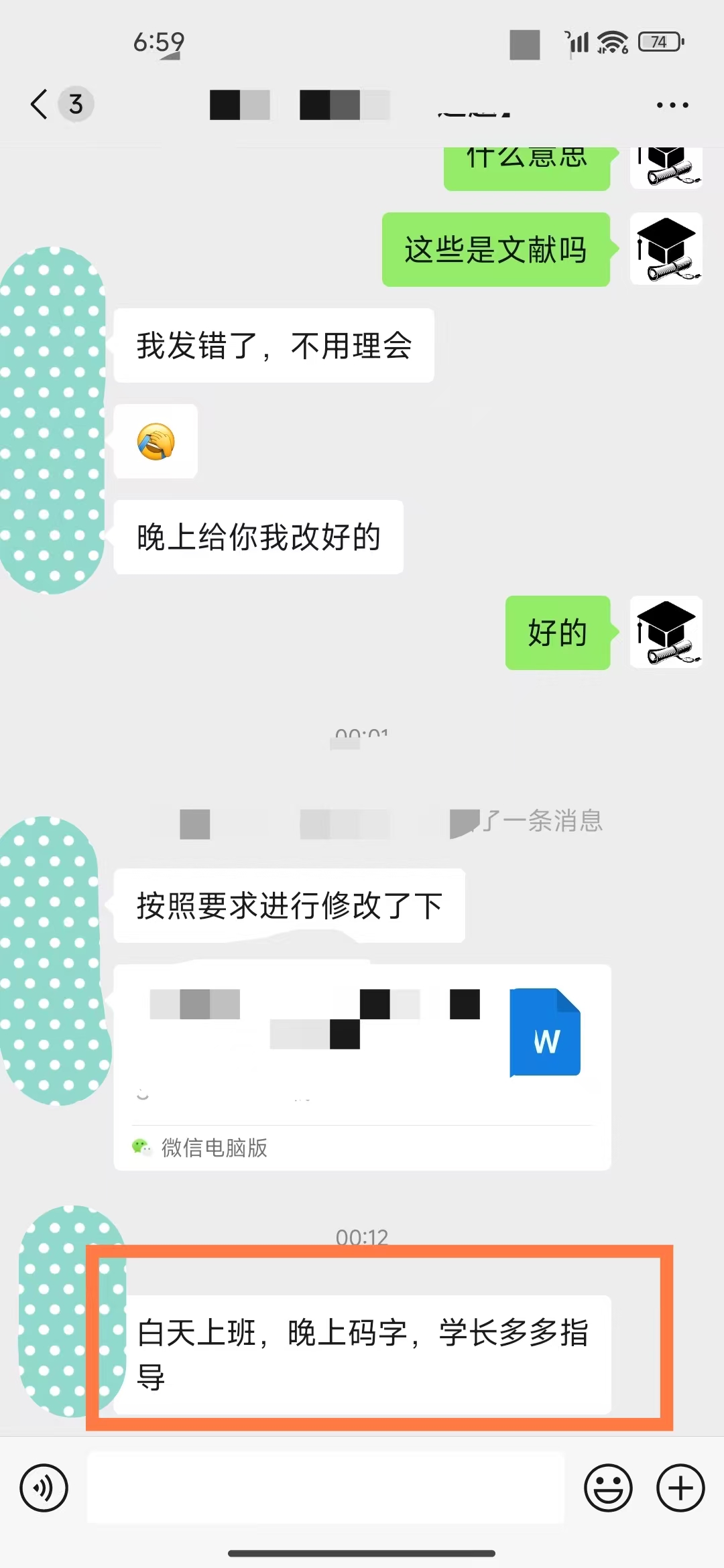Open the plus attachment menu
Screen dimensions: 724x1568
(680, 1488)
